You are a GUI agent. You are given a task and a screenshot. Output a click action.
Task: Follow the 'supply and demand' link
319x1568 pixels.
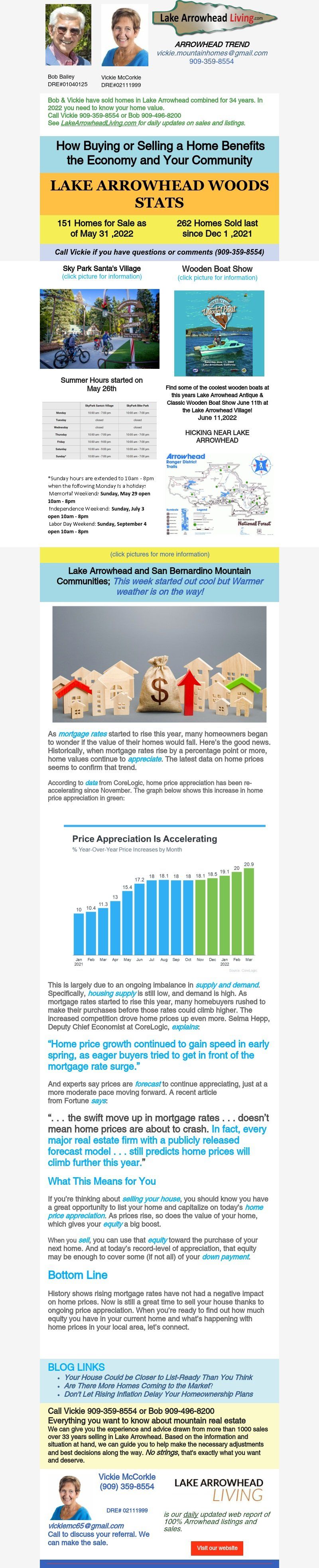click(x=227, y=985)
